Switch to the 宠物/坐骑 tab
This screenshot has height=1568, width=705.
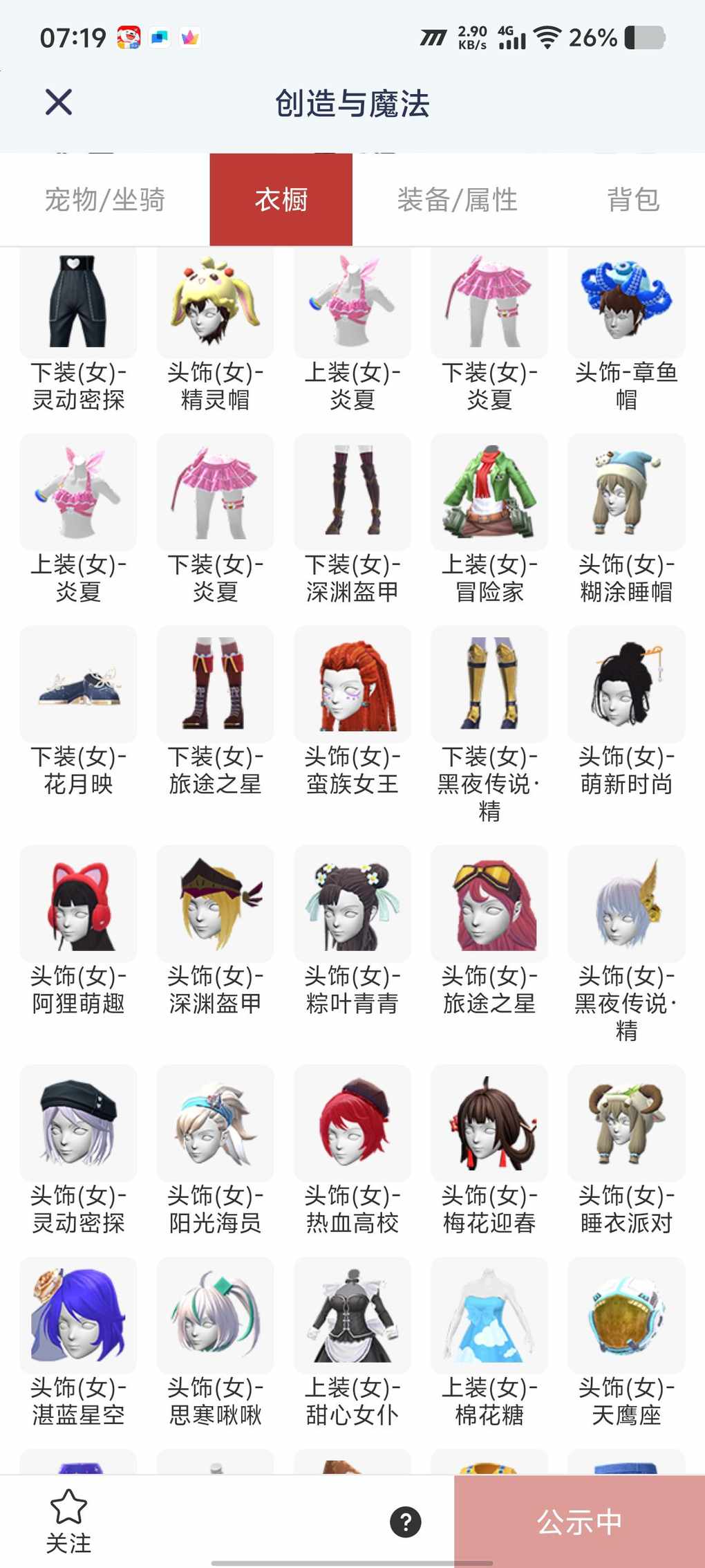tap(105, 200)
